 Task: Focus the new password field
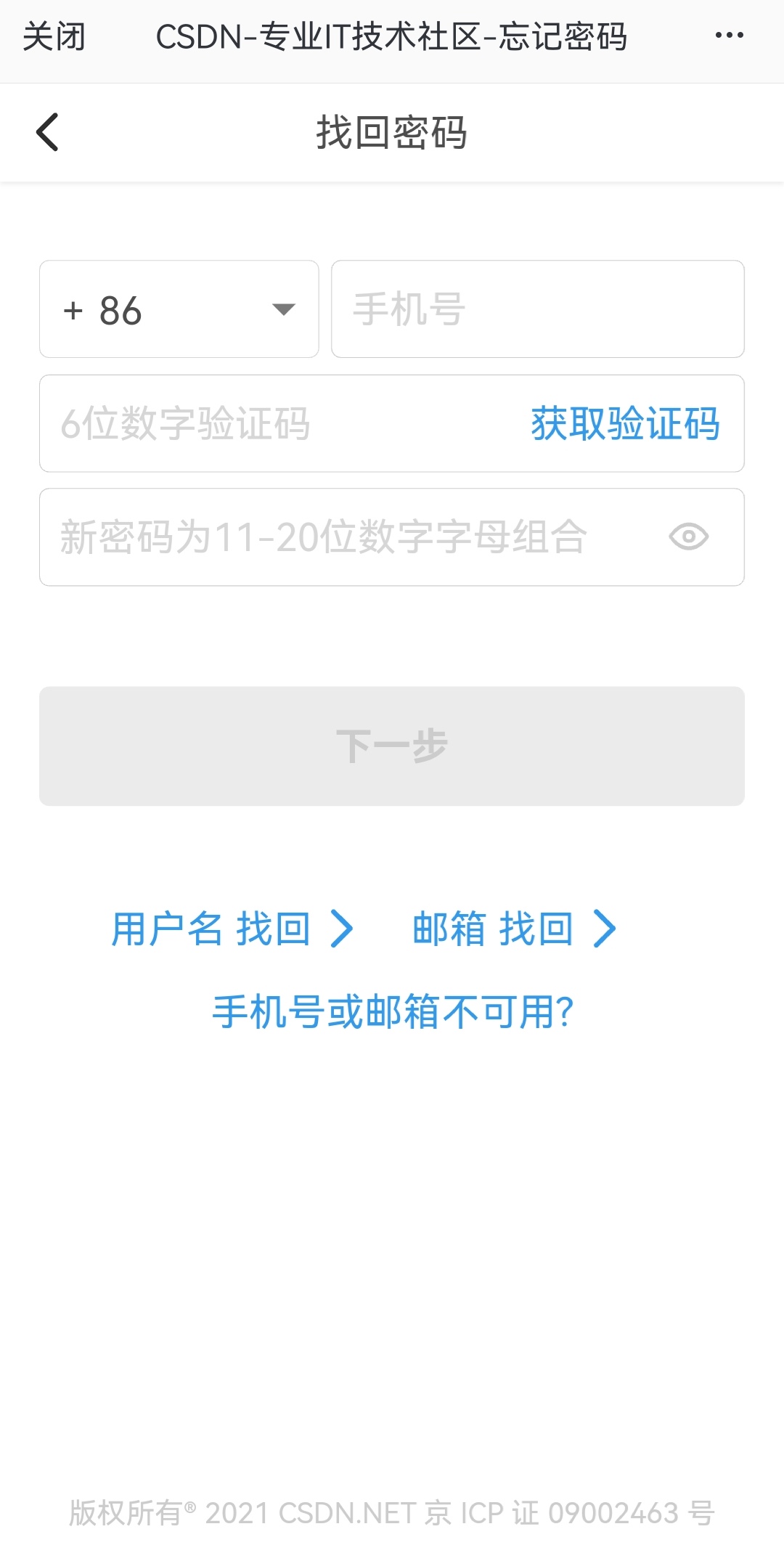coord(341,537)
